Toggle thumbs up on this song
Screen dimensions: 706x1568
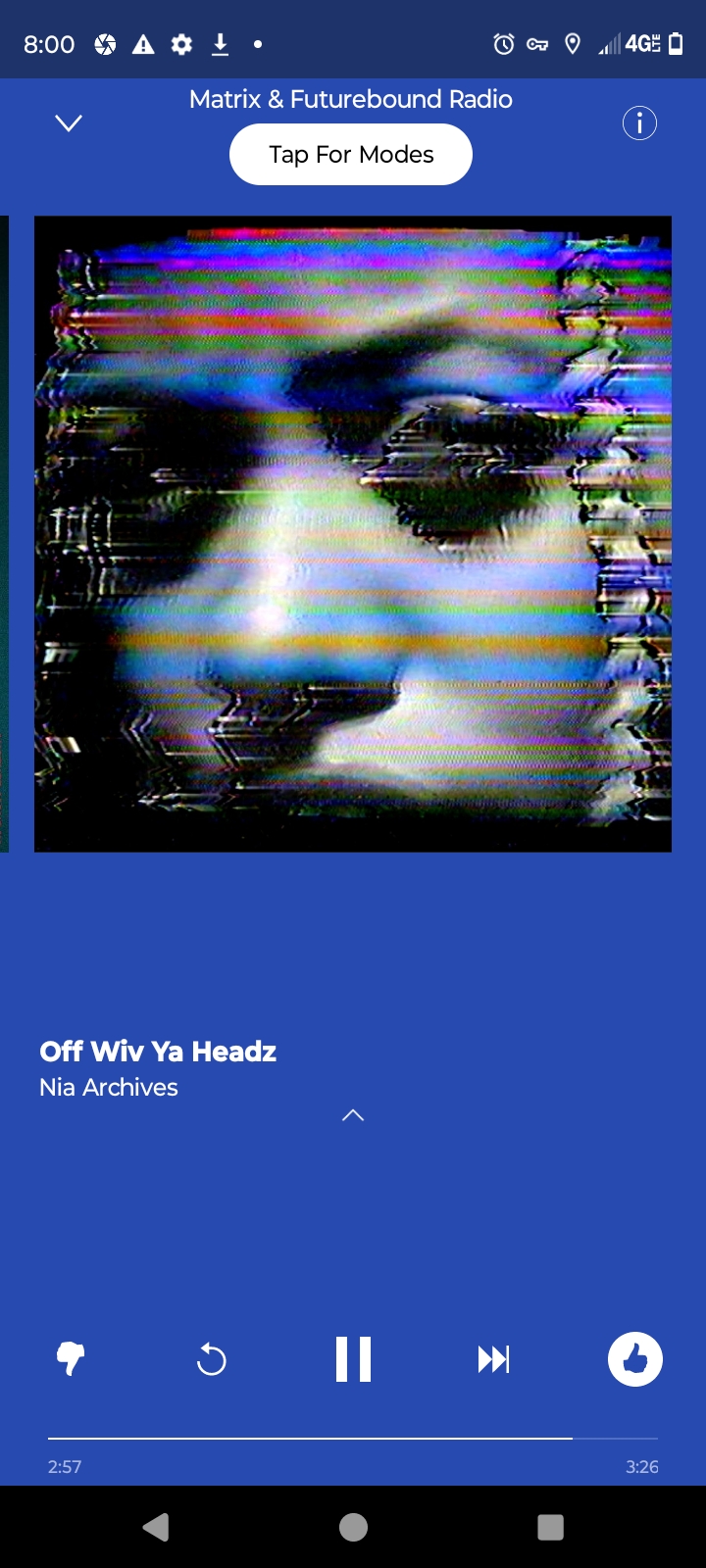click(635, 1359)
